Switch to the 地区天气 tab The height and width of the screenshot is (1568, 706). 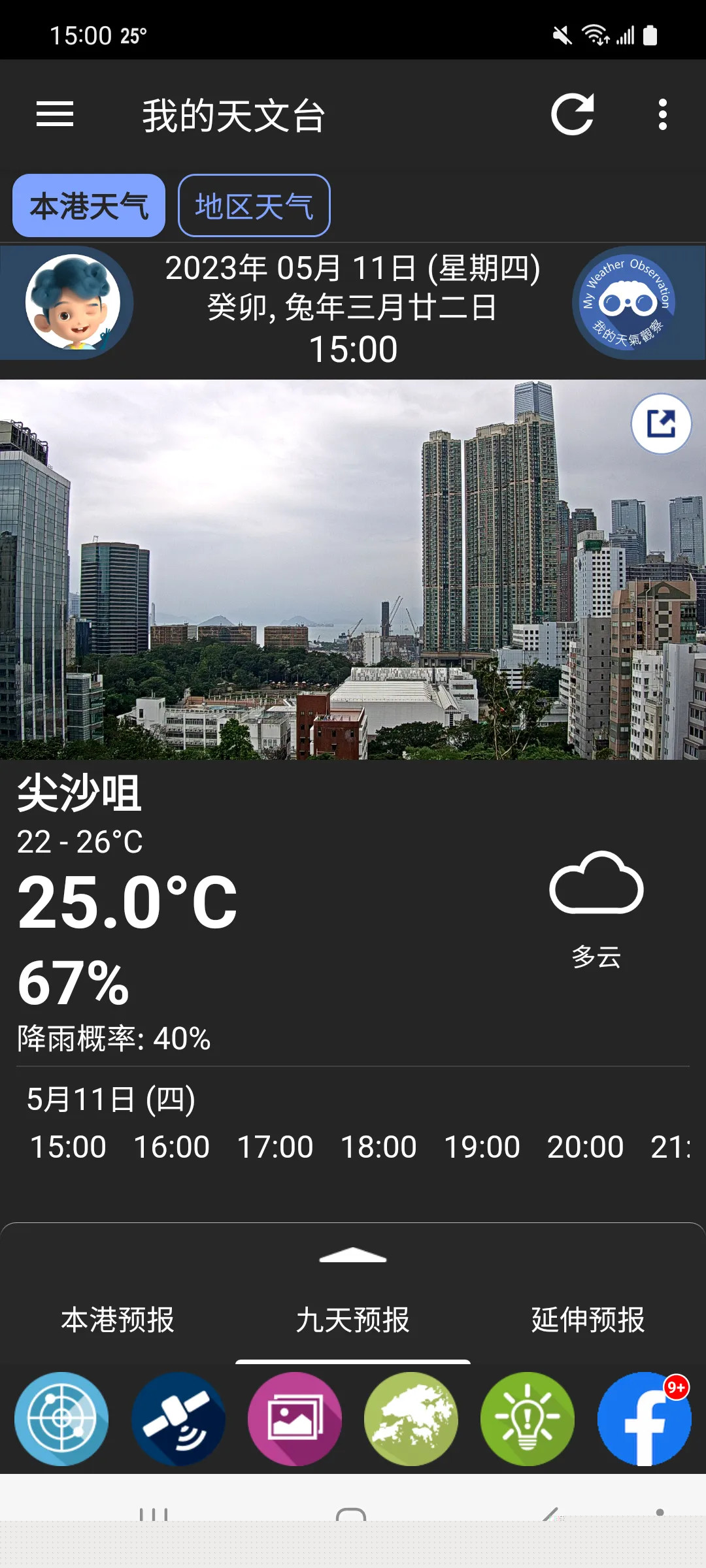254,206
